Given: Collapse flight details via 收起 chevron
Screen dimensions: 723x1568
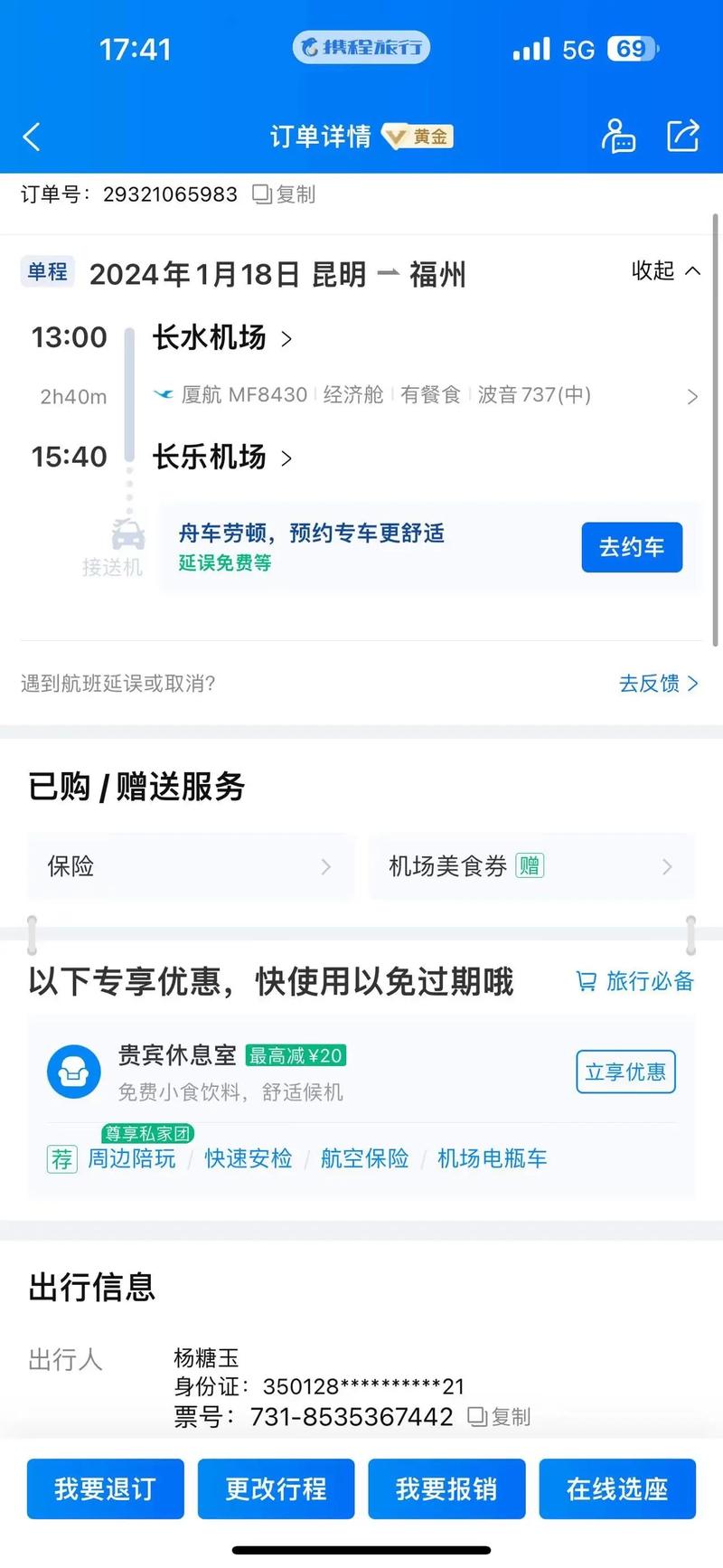Looking at the screenshot, I should 665,271.
